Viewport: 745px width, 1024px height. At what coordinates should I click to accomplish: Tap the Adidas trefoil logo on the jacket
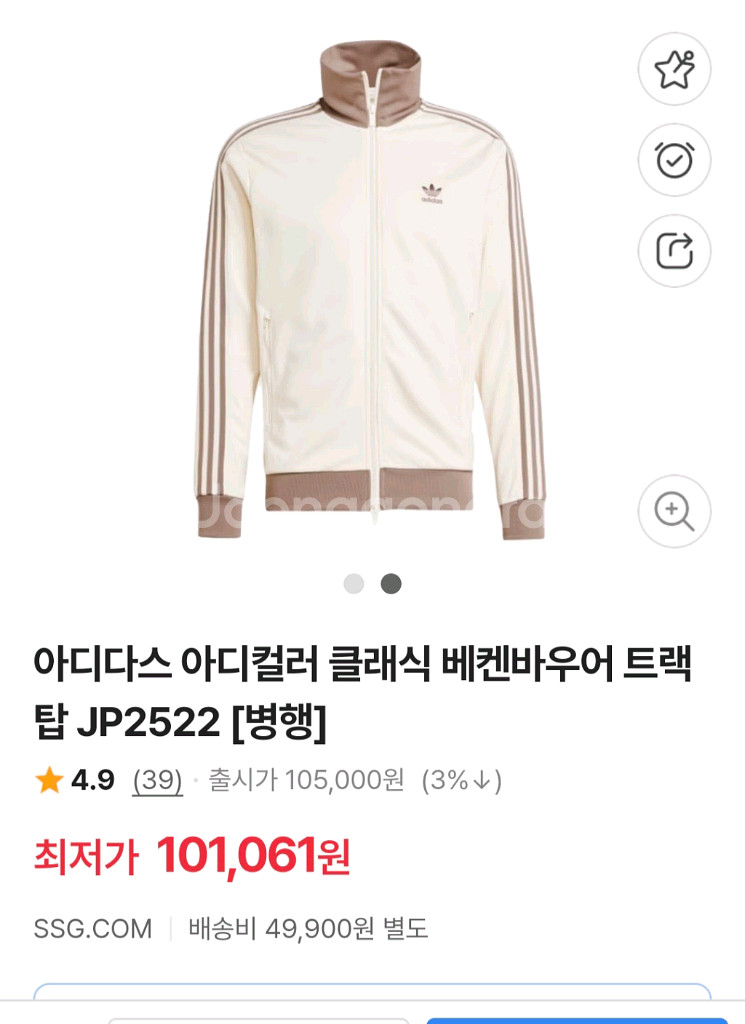click(x=428, y=191)
